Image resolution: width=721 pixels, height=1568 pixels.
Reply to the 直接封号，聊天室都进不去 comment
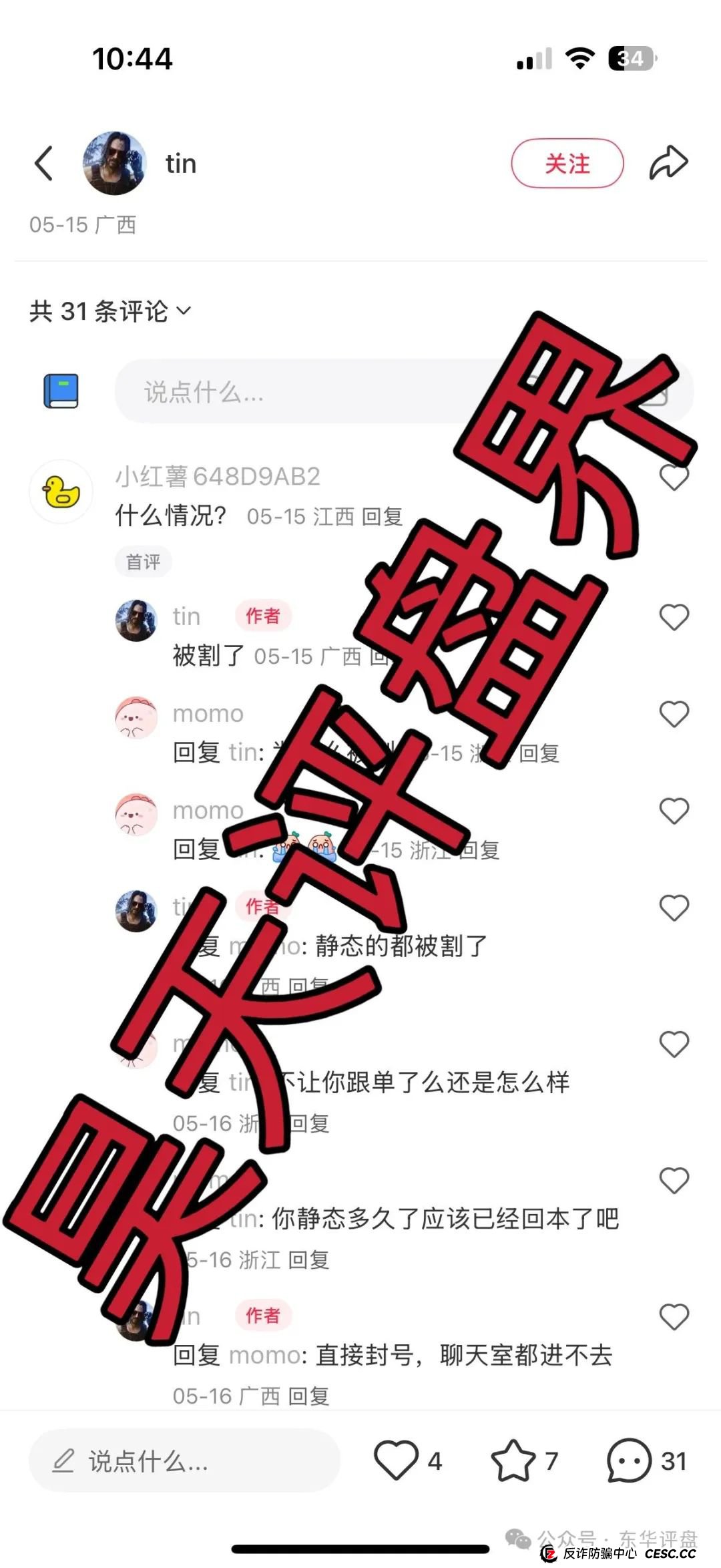(308, 1396)
